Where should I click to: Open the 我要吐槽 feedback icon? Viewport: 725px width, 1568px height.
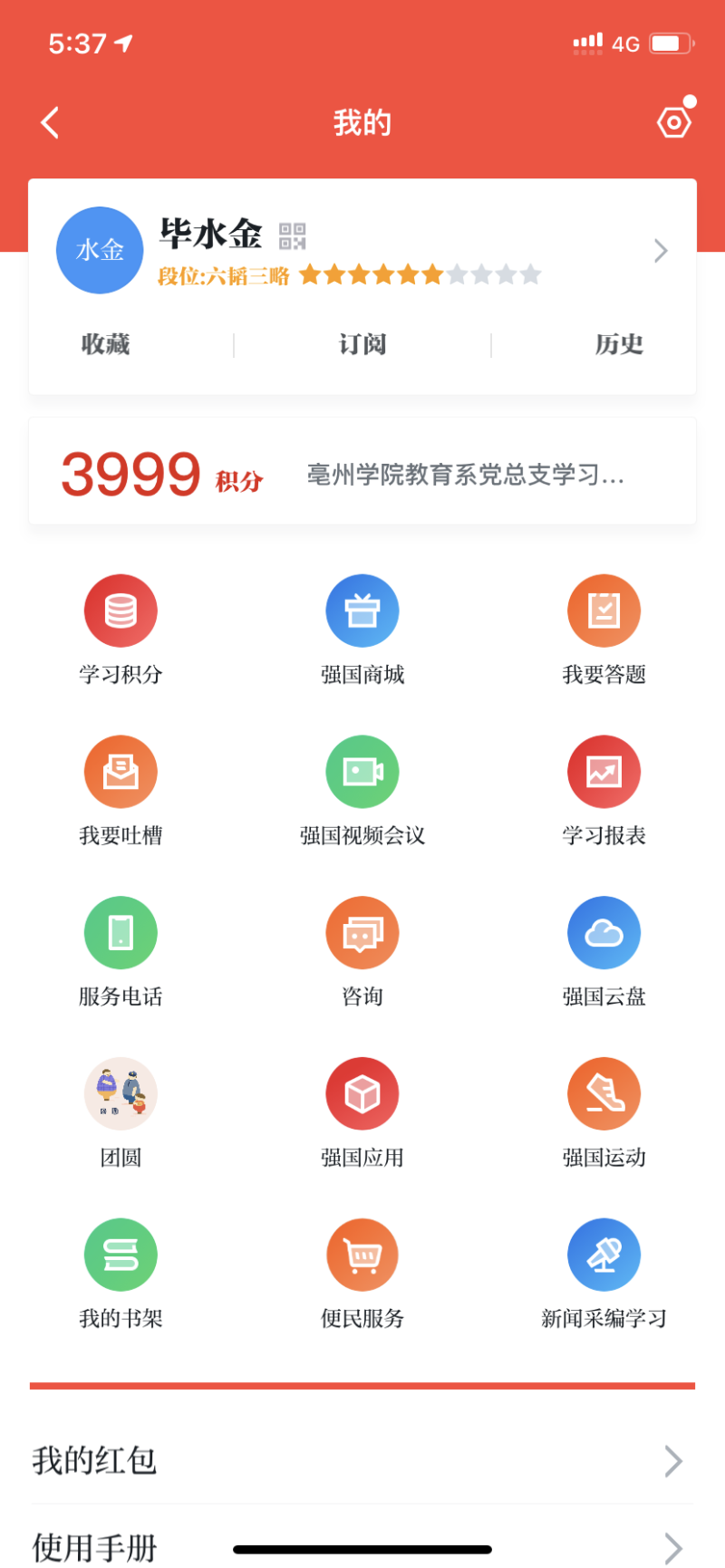[121, 771]
